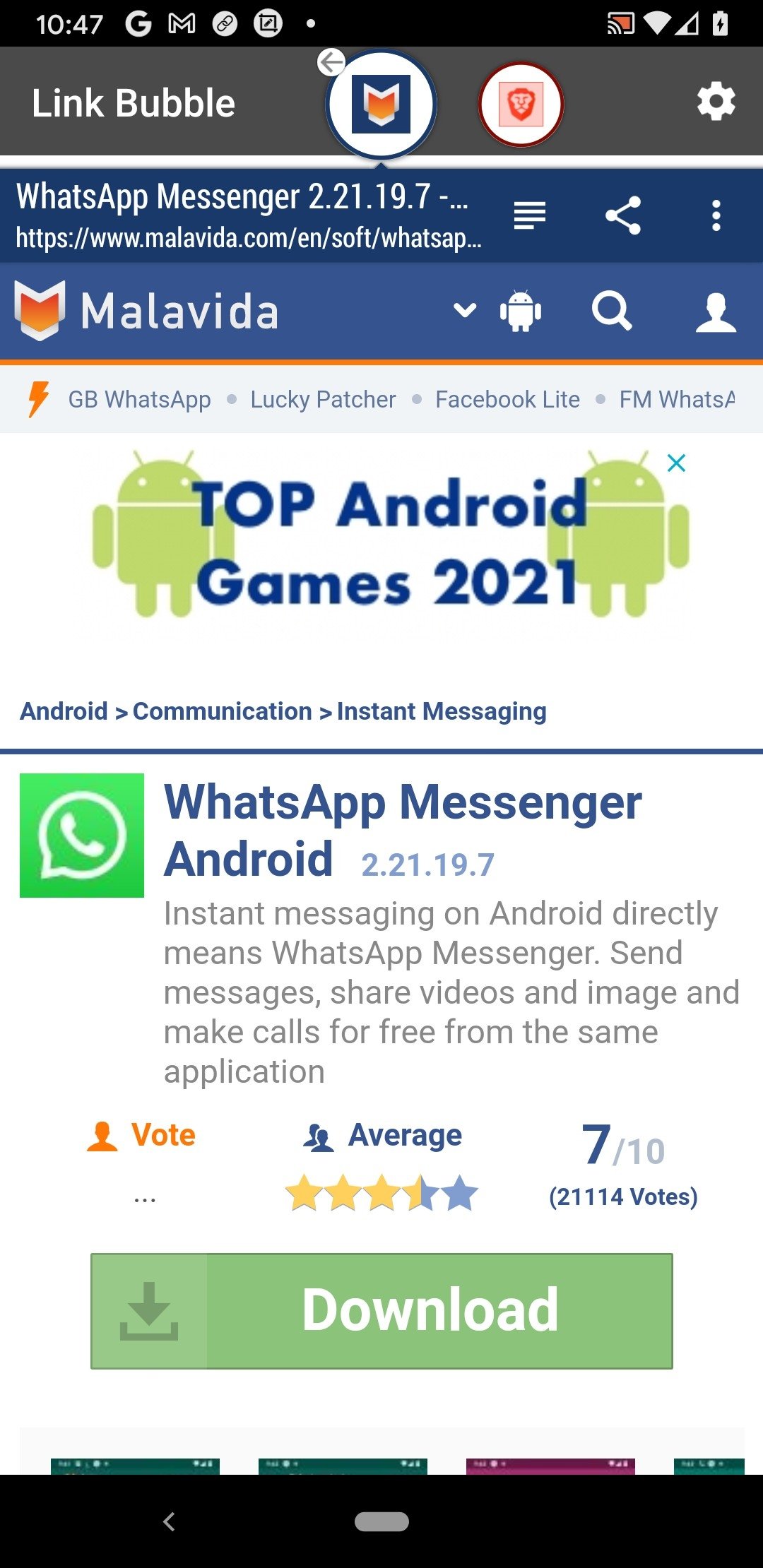Go to Malavida home via logo
Viewport: 763px width, 1568px height.
click(146, 311)
